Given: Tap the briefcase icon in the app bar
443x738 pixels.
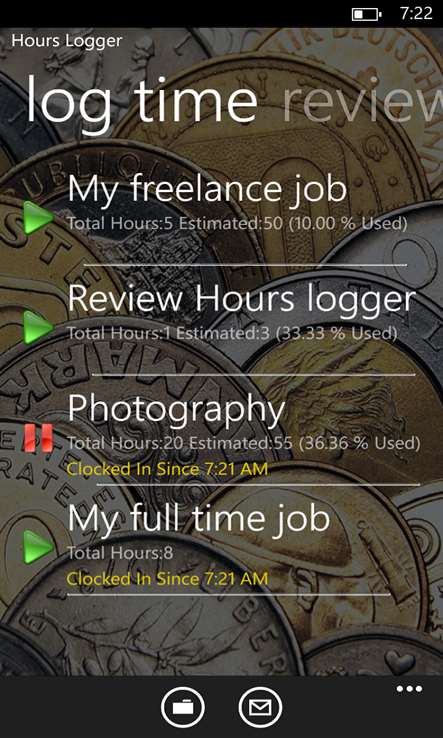Looking at the screenshot, I should click(183, 707).
